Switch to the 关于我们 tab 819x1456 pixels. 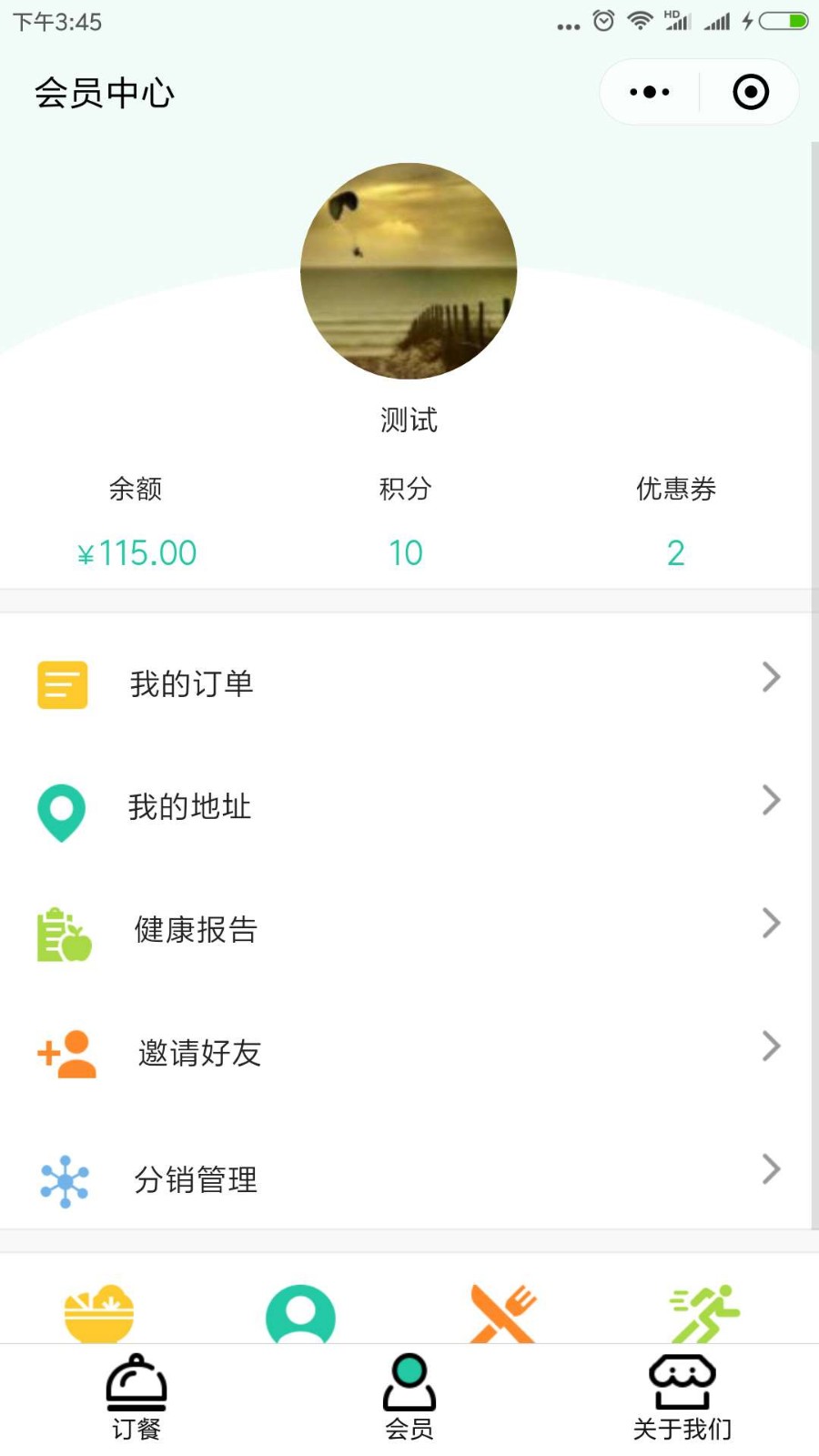(x=682, y=1397)
